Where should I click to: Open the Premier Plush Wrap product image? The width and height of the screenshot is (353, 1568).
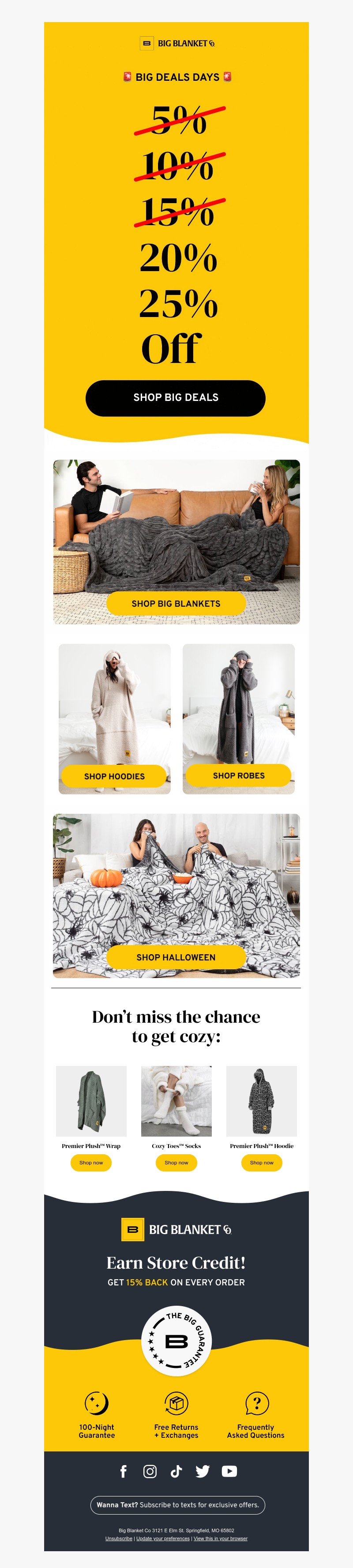tap(91, 1100)
